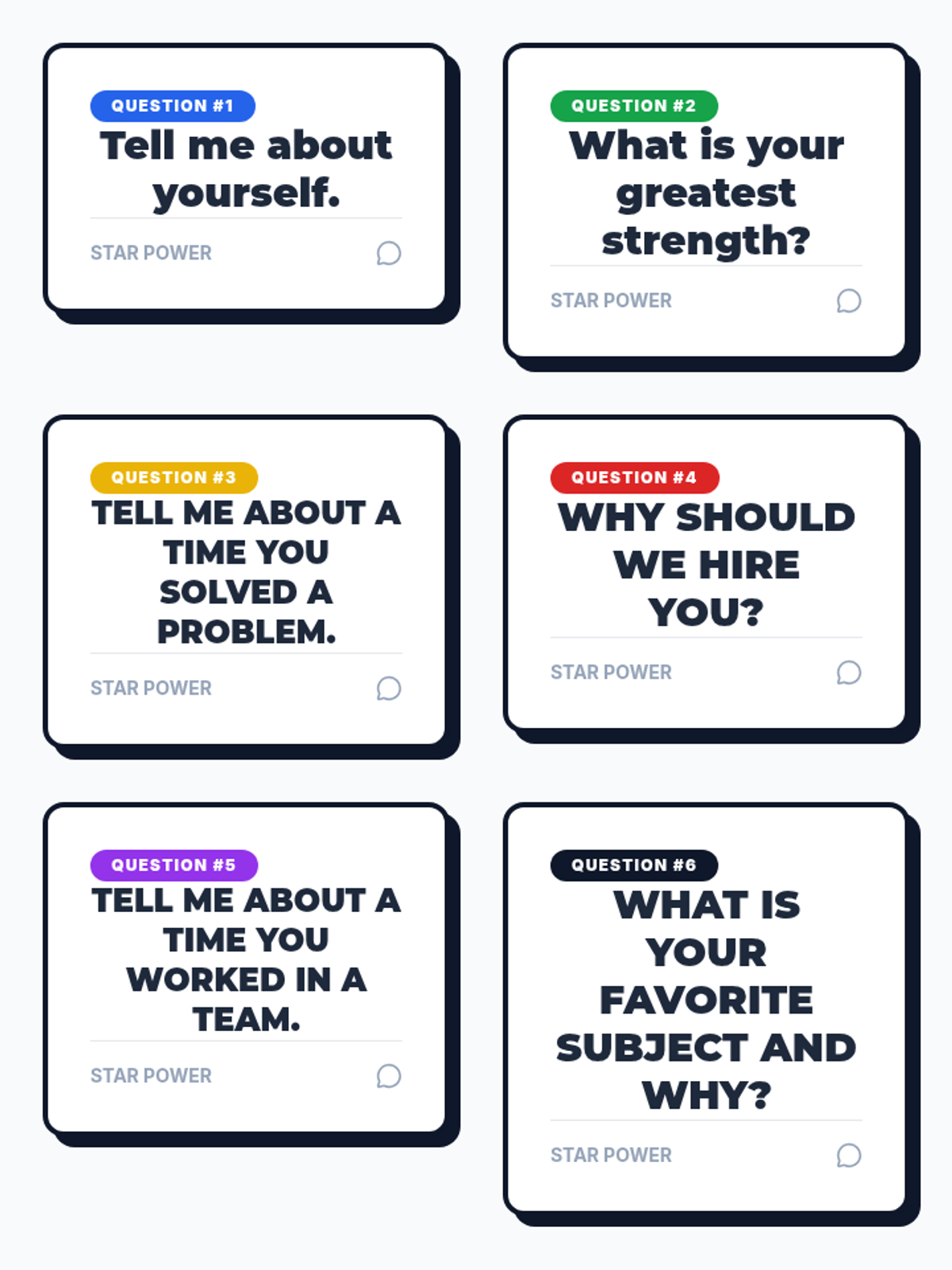
Task: Tap the comment icon on Question #1 card
Action: click(389, 253)
